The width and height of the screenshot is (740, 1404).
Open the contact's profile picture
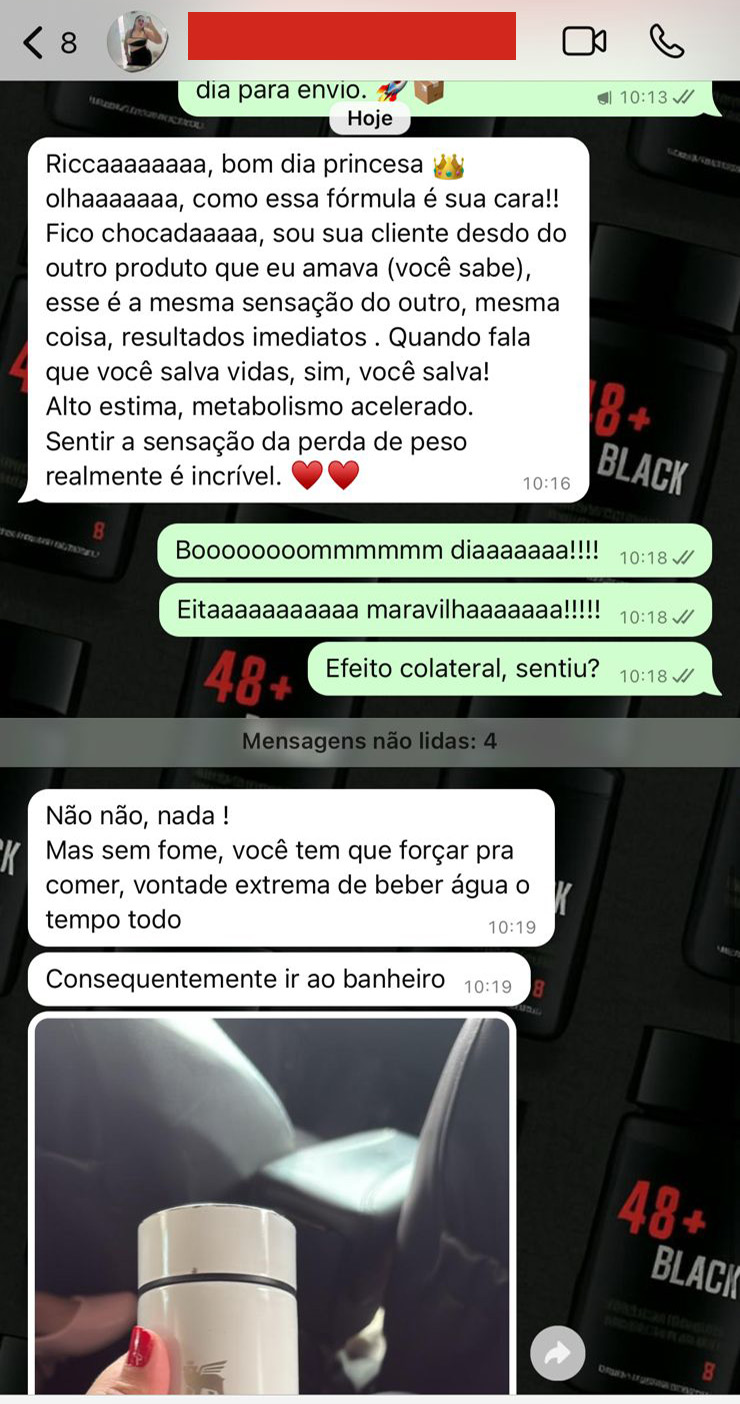click(137, 42)
